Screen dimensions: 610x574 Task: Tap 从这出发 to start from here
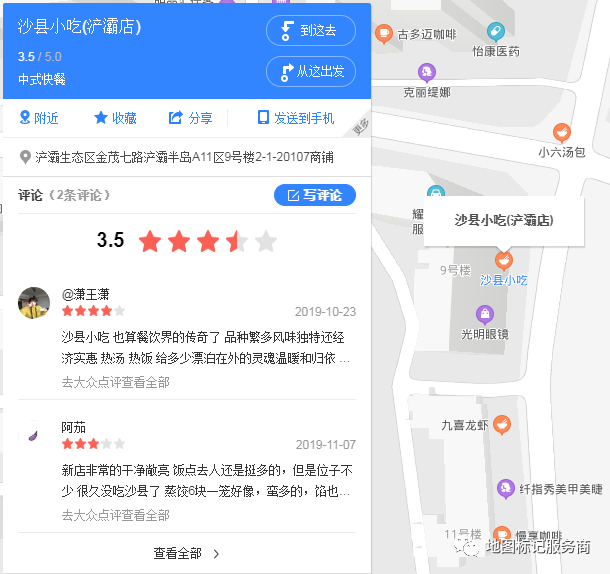(311, 72)
